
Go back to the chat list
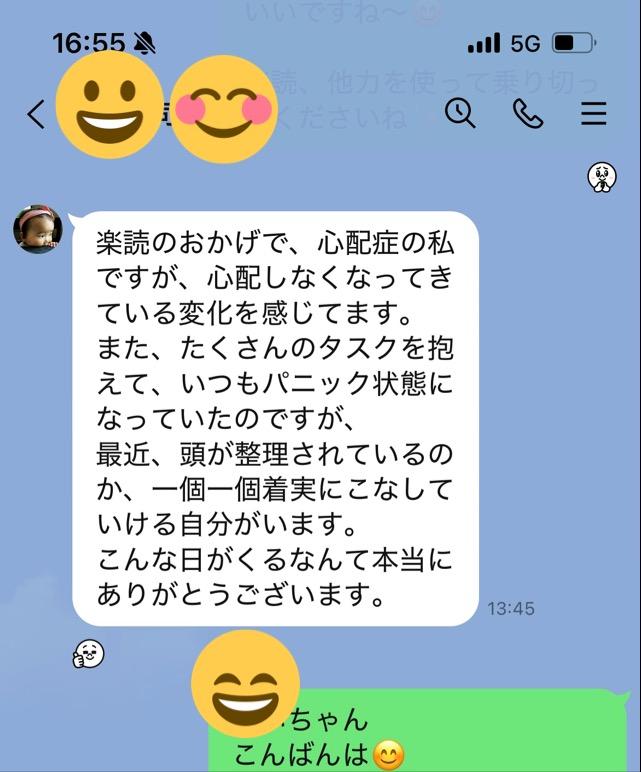[x=36, y=115]
